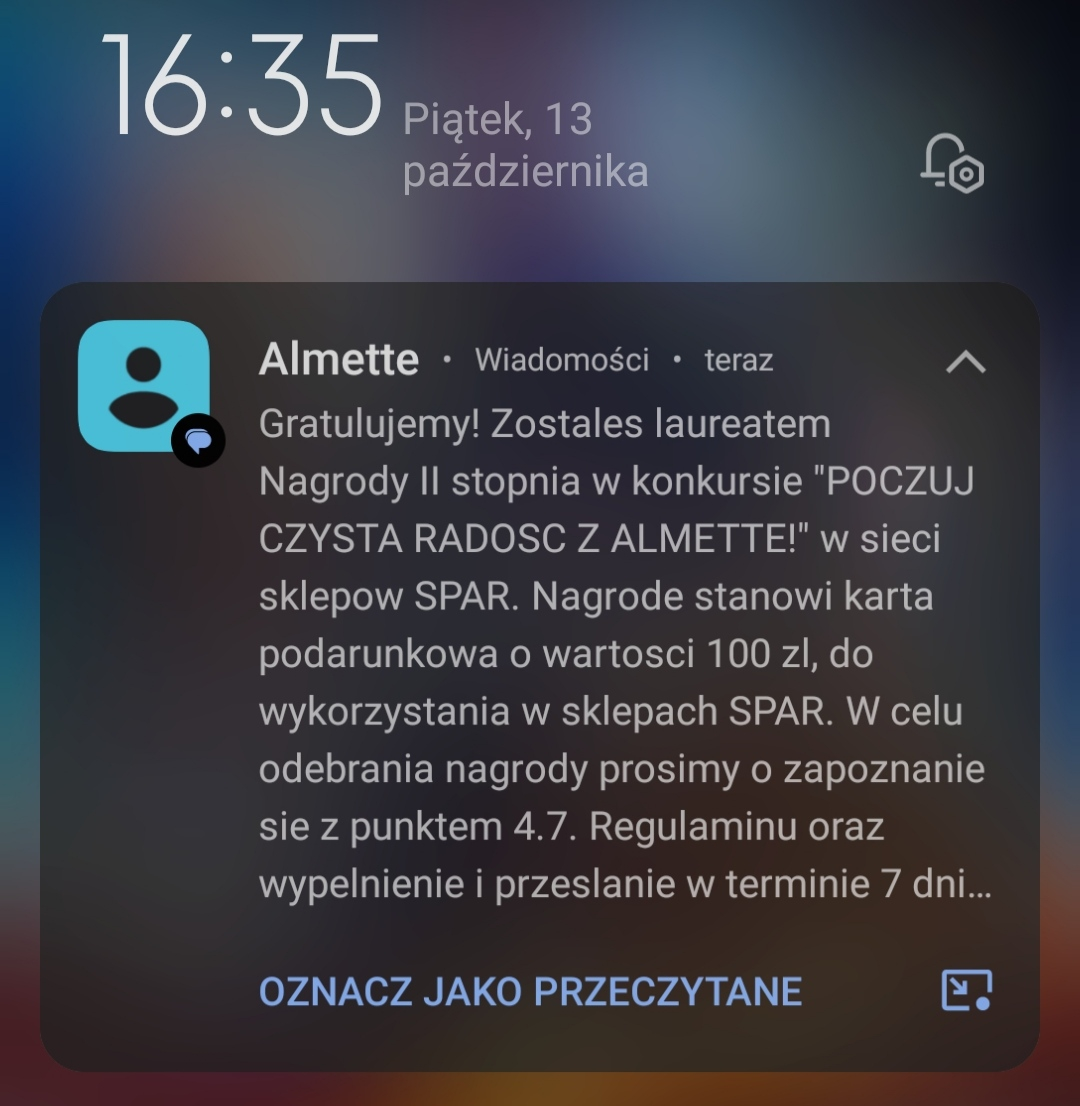Collapse the Almette notification

coord(965,362)
